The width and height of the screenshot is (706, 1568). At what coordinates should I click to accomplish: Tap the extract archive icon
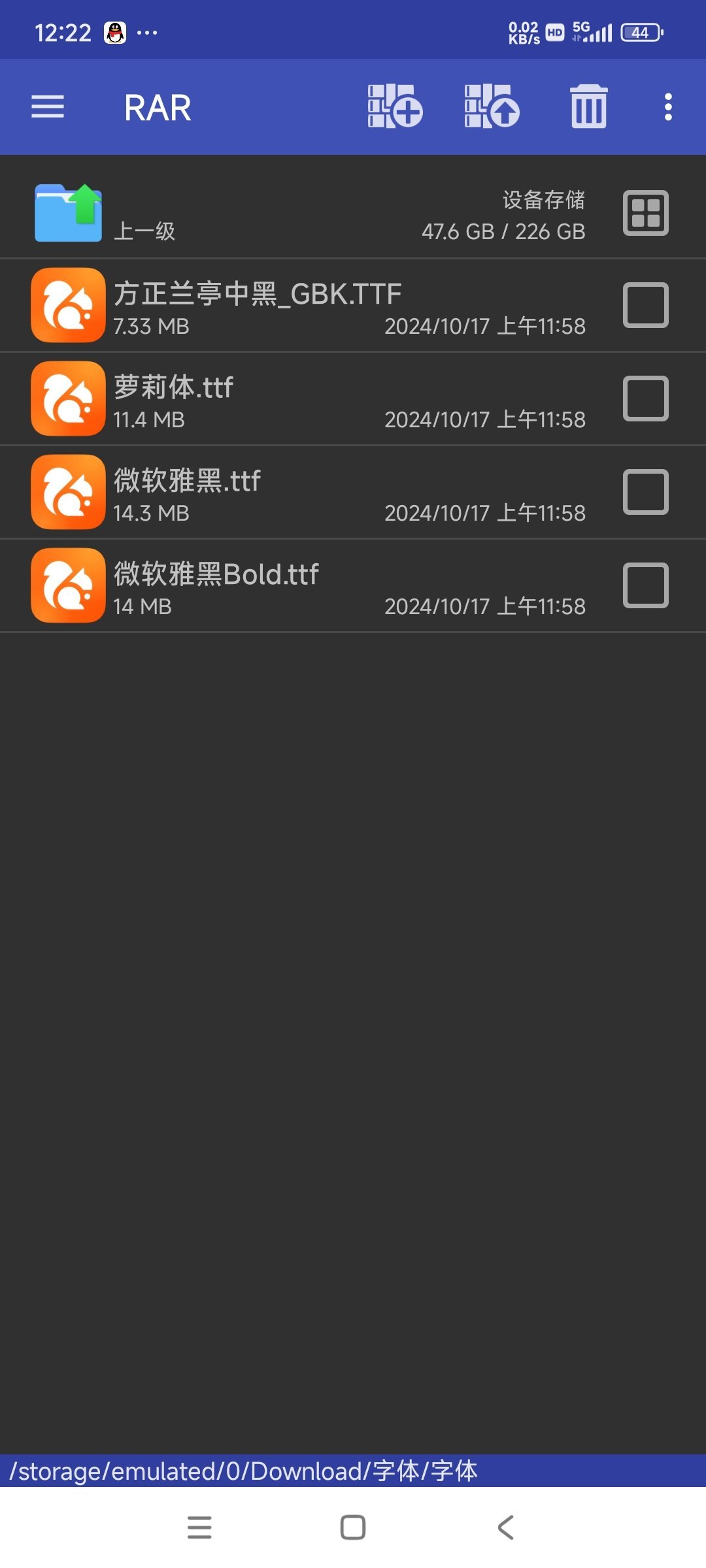(x=492, y=106)
